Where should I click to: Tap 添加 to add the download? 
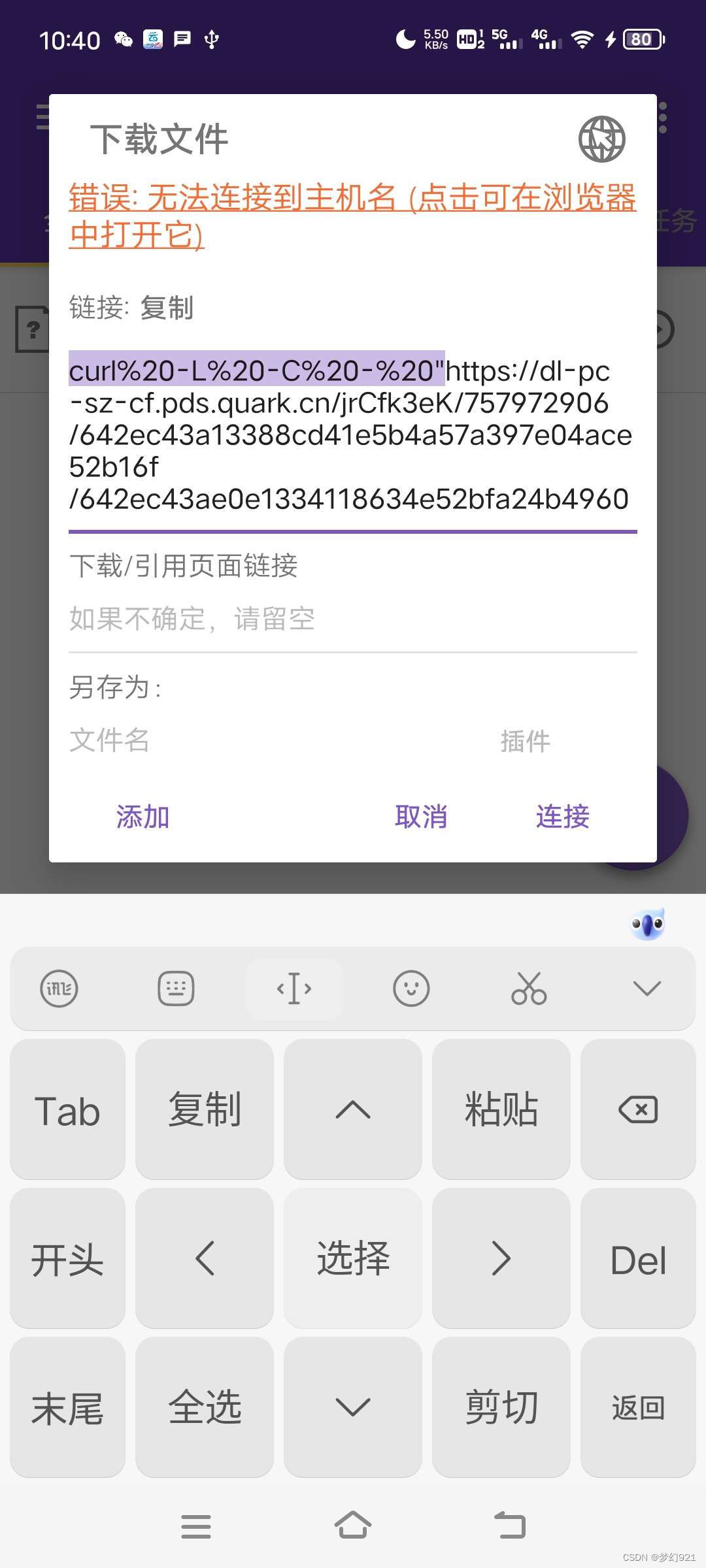(x=143, y=817)
